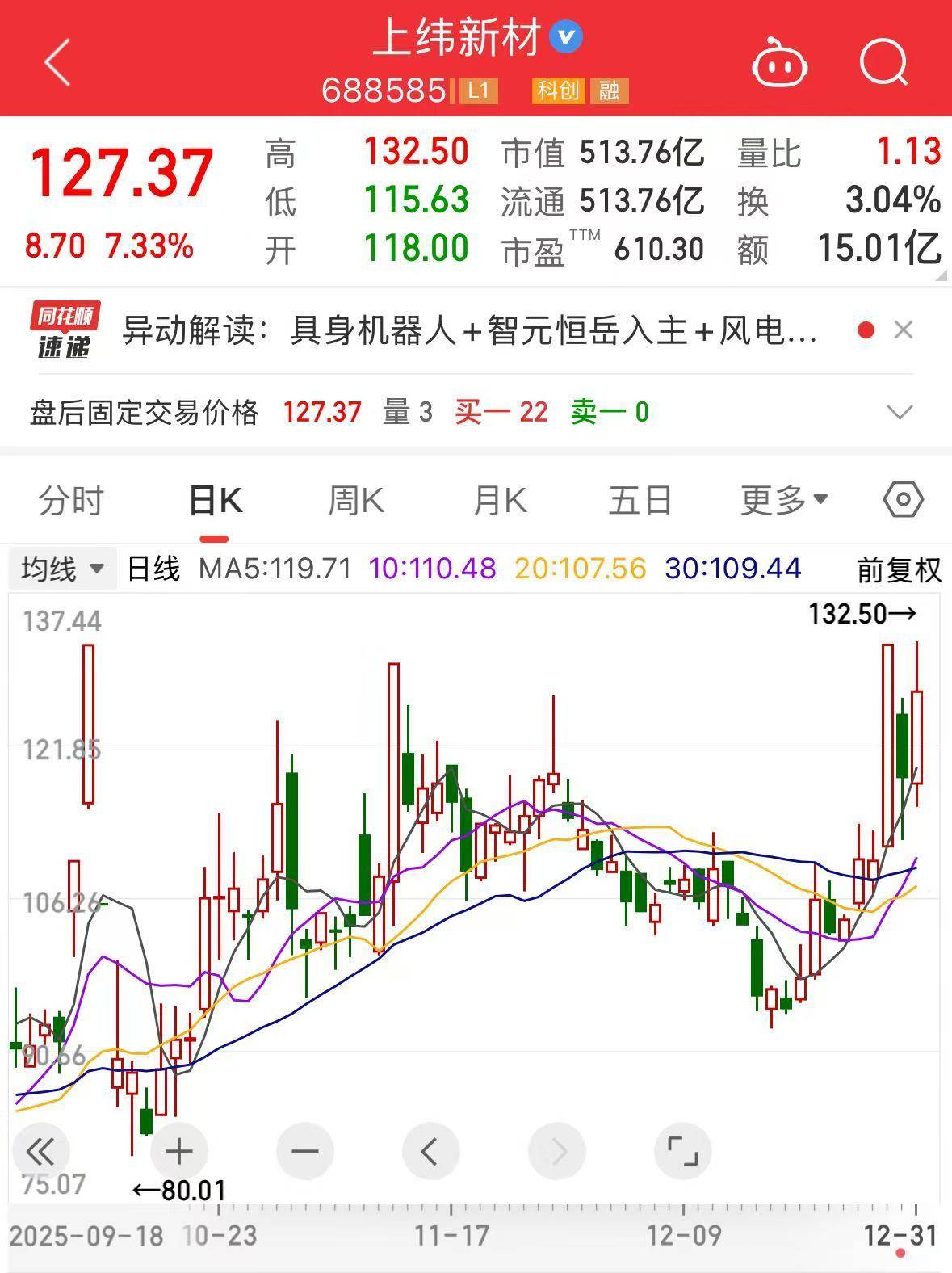Viewport: 952px width, 1273px height.
Task: Switch to the 周K chart tab
Action: [355, 501]
